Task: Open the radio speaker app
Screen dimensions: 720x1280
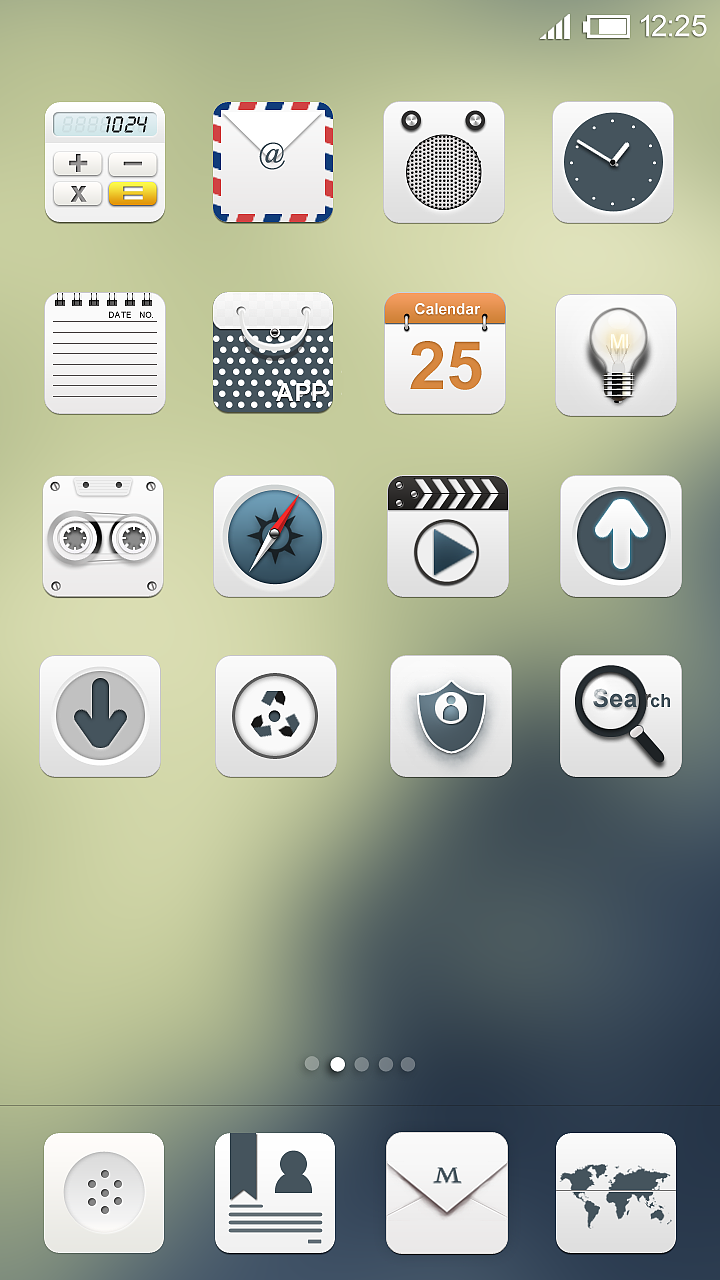Action: (444, 162)
